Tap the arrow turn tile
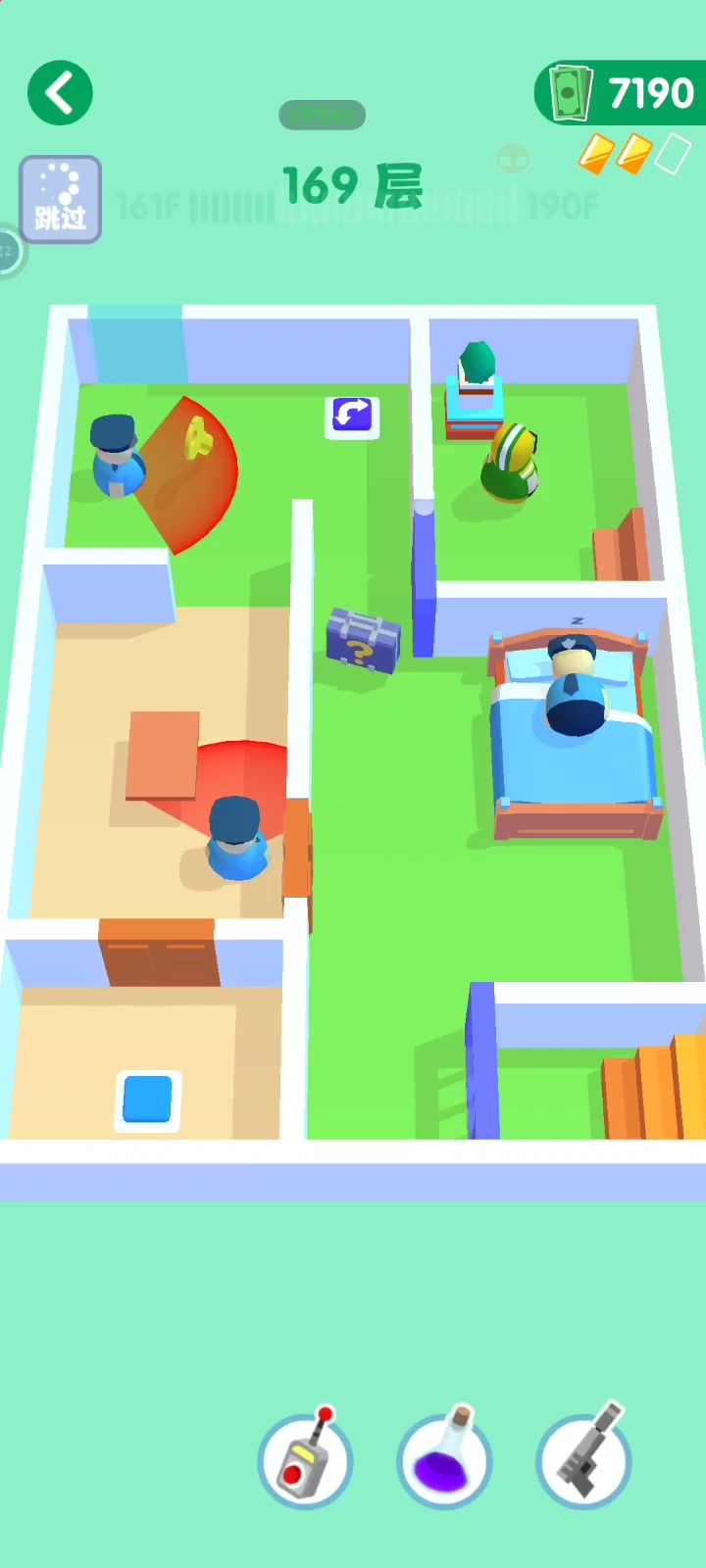 [x=352, y=416]
